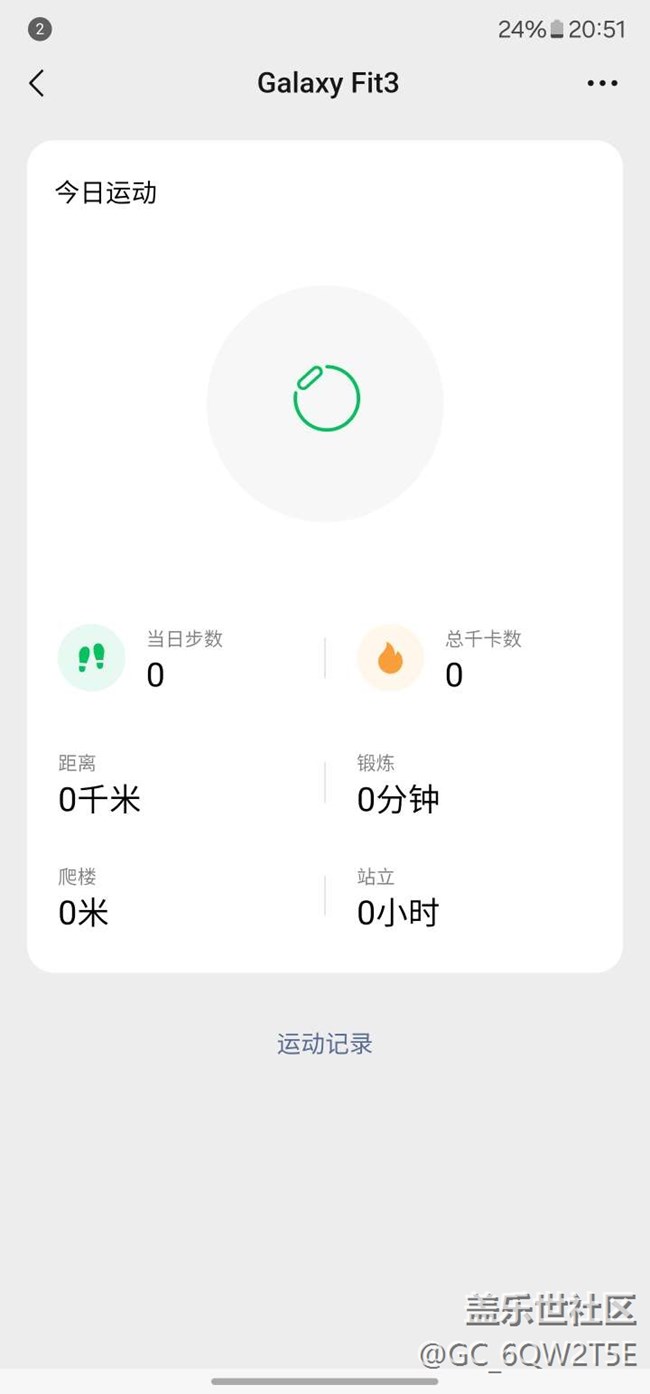
Task: Go back using the top-left arrow
Action: [x=37, y=83]
